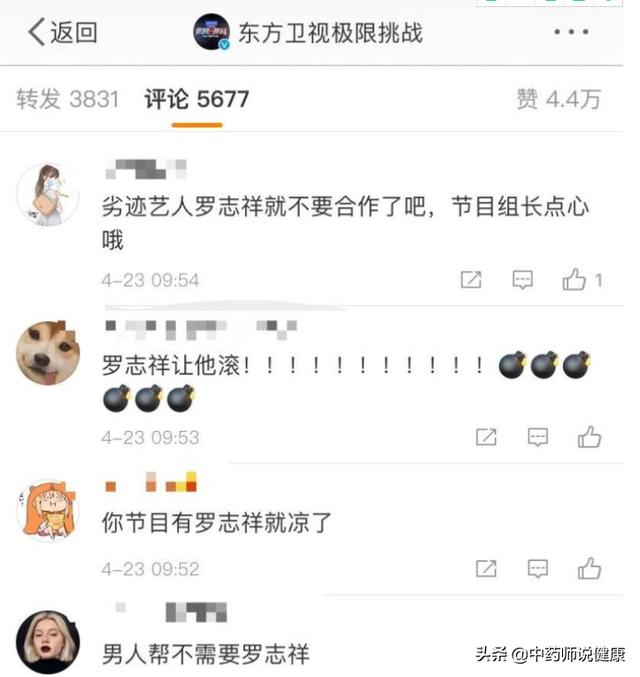Switch to the 转发 3831 tab

[x=67, y=99]
